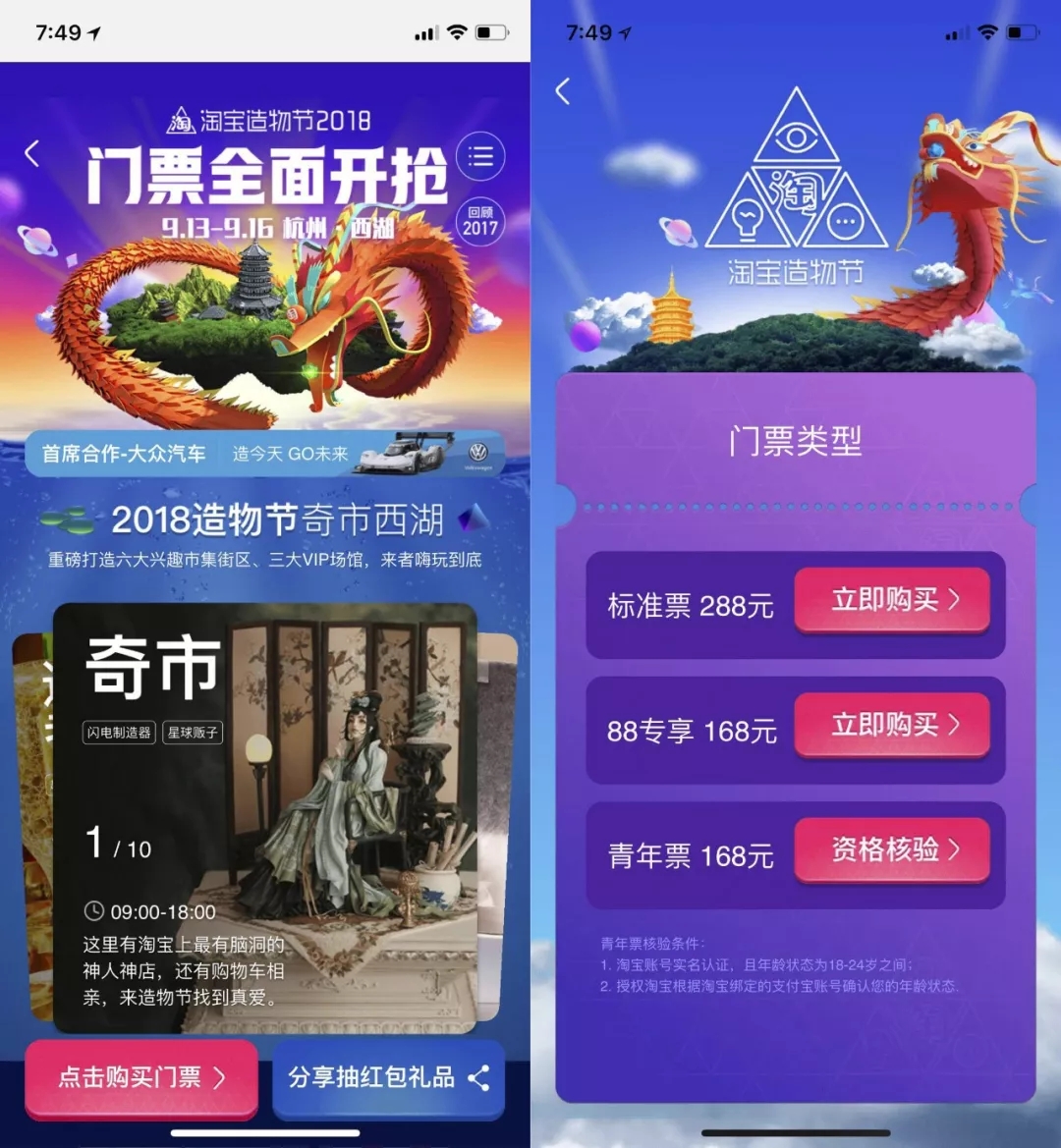1061x1148 pixels.
Task: Open the 奇市 market card
Action: (x=265, y=817)
